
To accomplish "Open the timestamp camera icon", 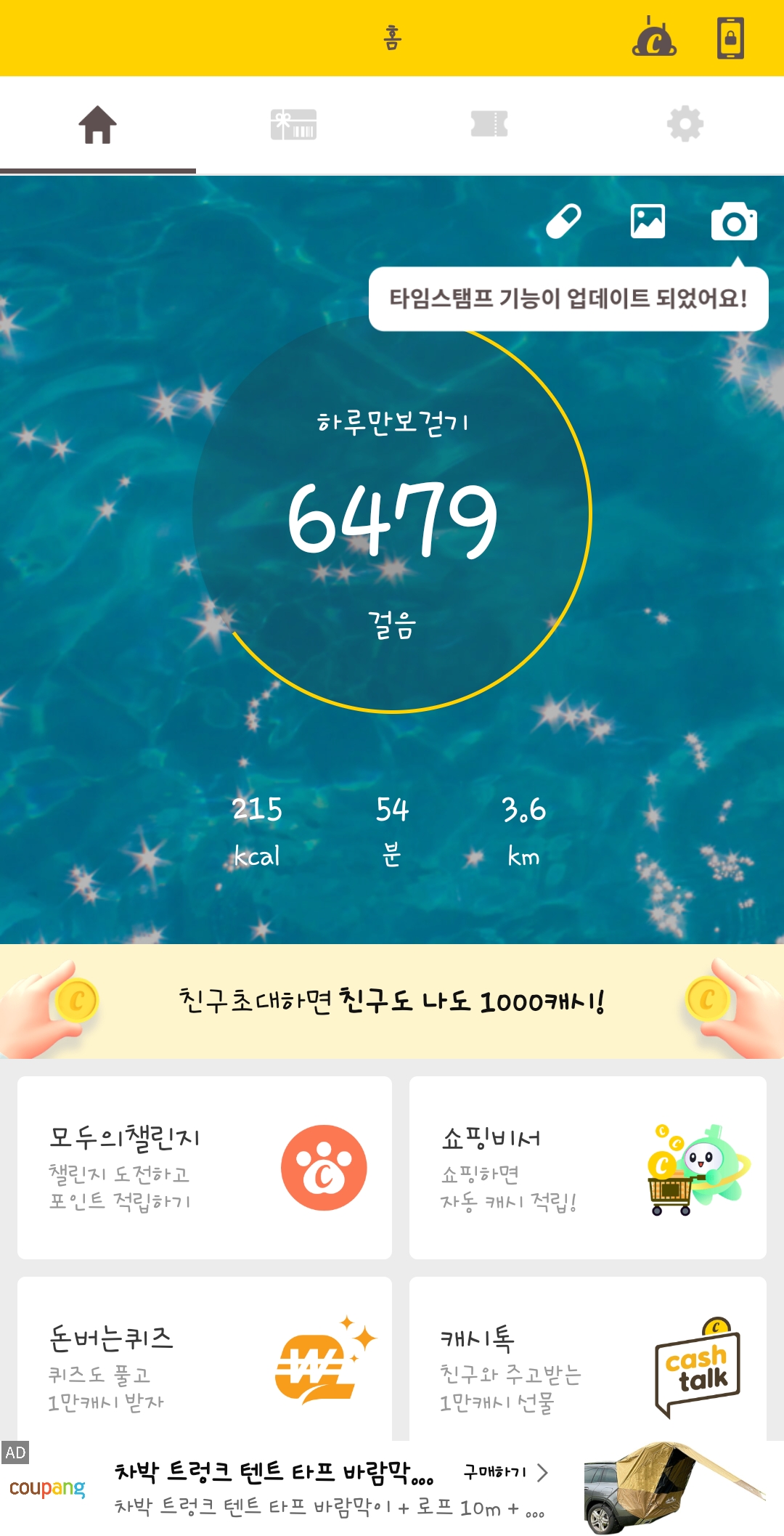I will point(734,222).
